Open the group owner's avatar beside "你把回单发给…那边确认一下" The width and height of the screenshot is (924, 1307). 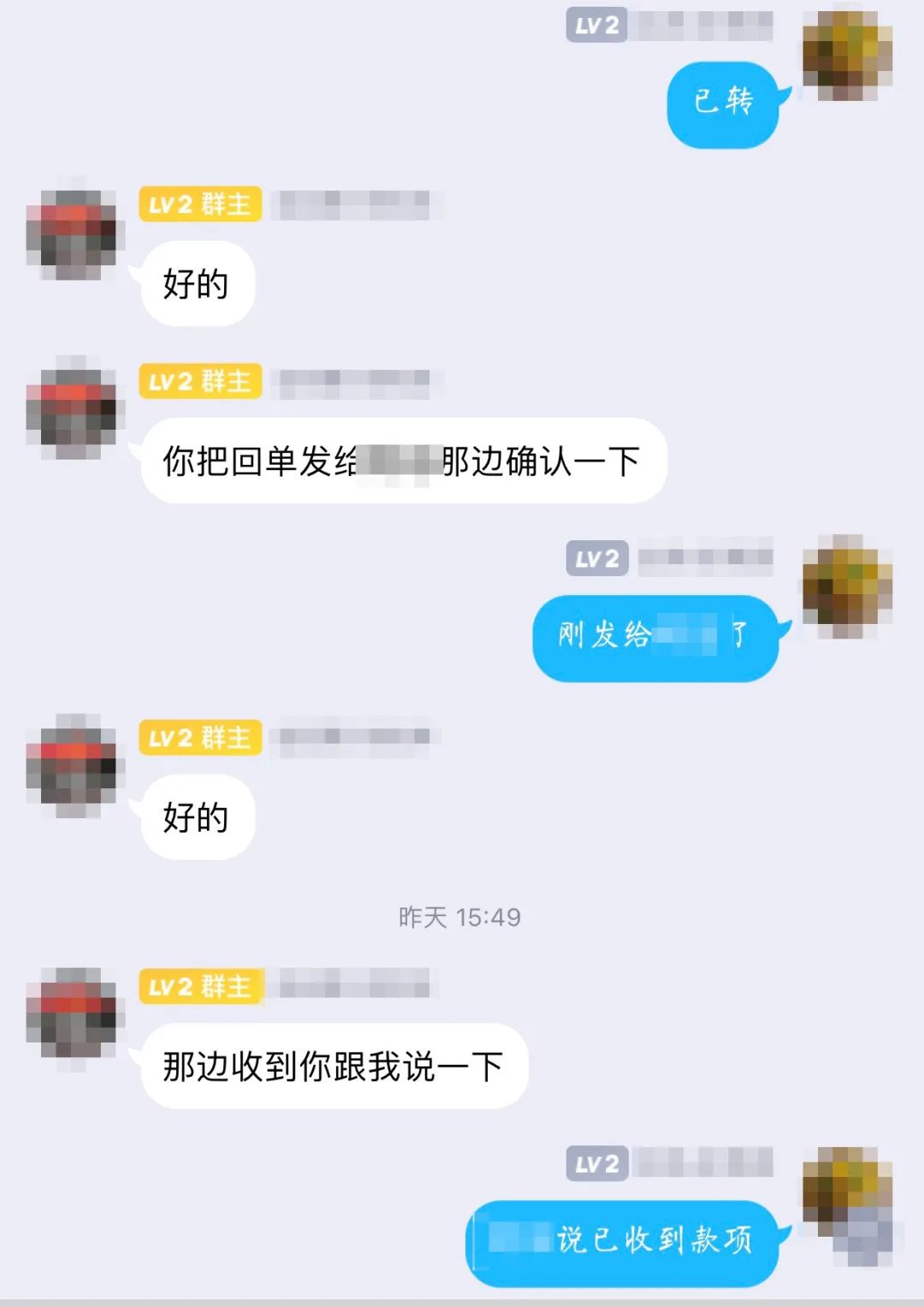(72, 410)
